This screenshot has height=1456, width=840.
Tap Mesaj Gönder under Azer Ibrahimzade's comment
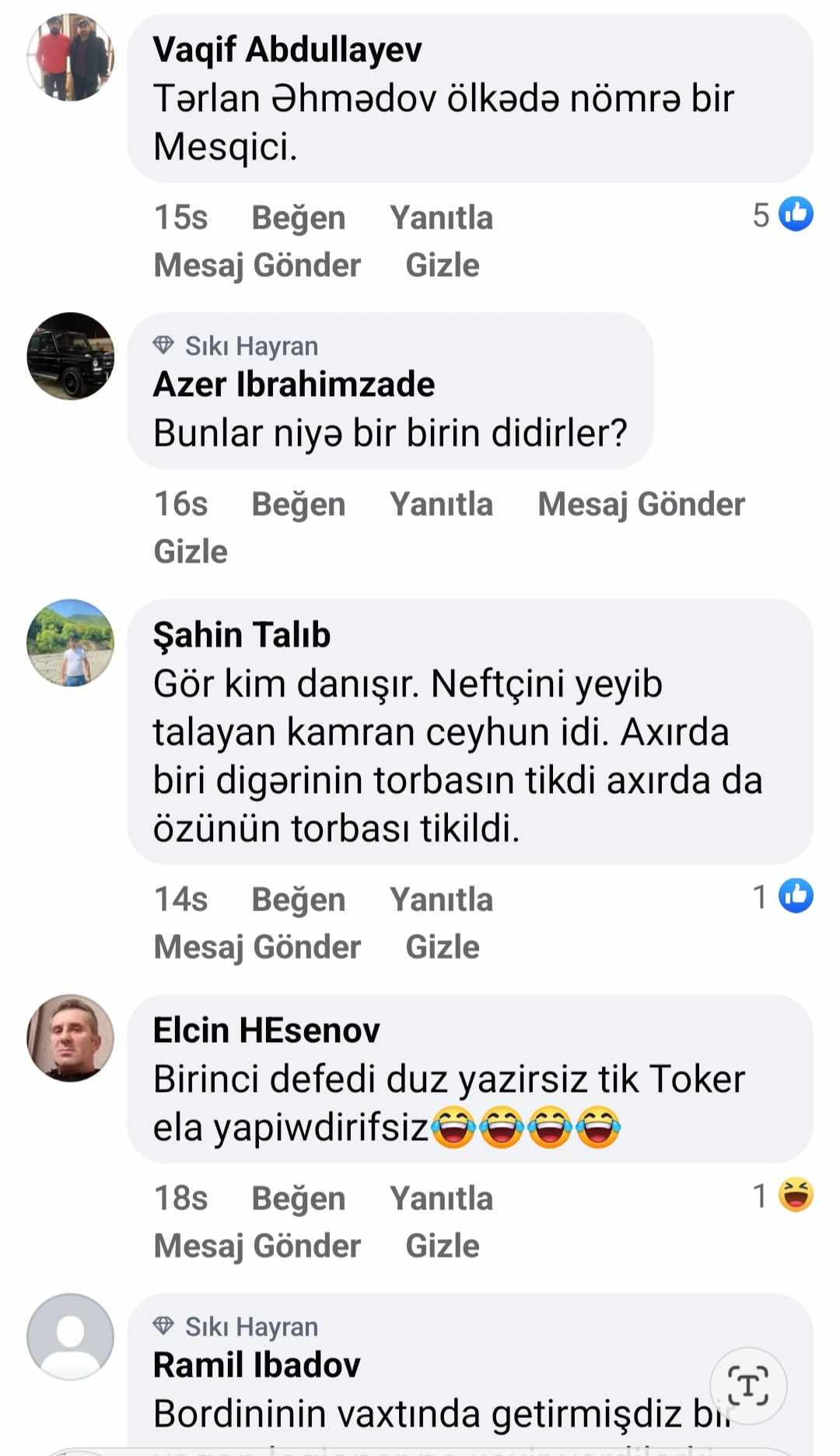pyautogui.click(x=641, y=504)
